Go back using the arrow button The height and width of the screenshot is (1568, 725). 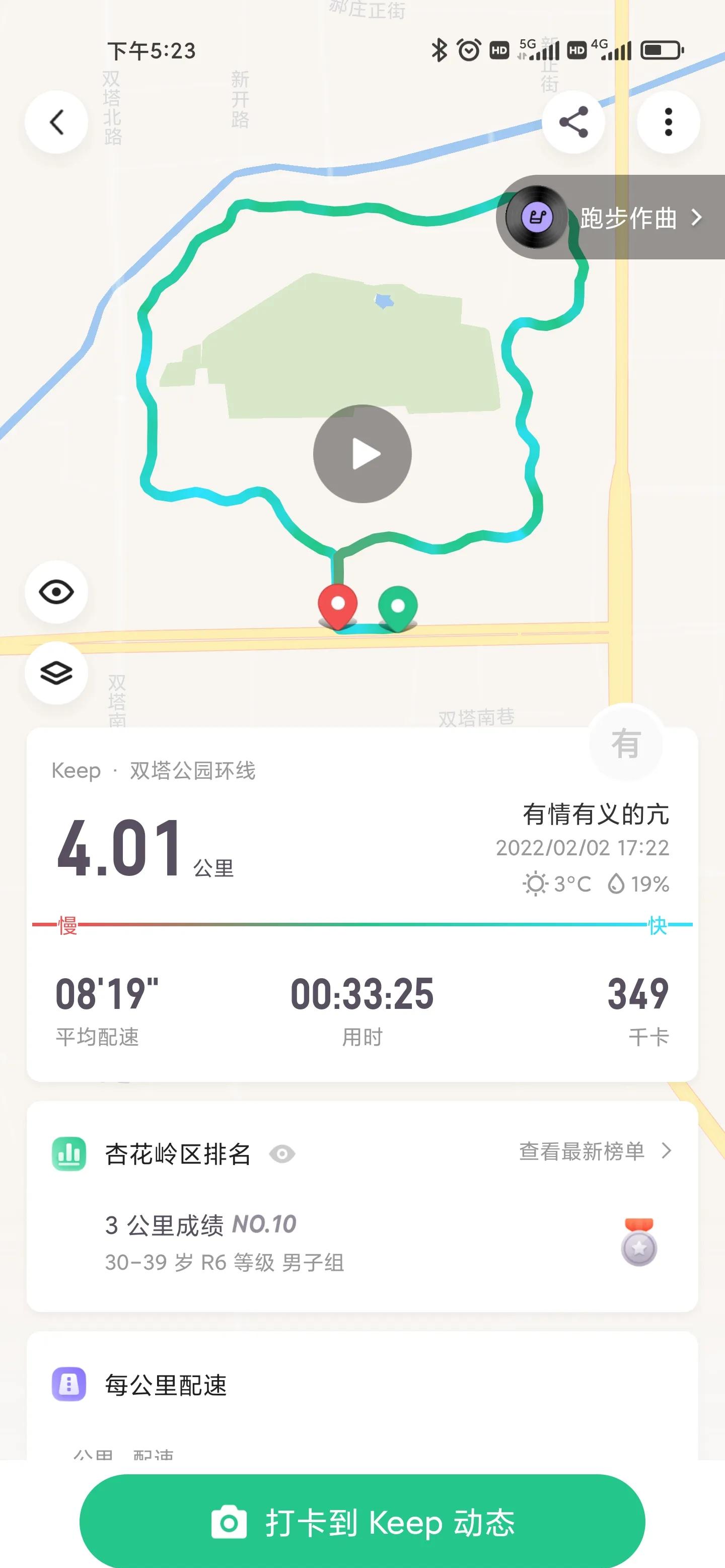click(56, 122)
